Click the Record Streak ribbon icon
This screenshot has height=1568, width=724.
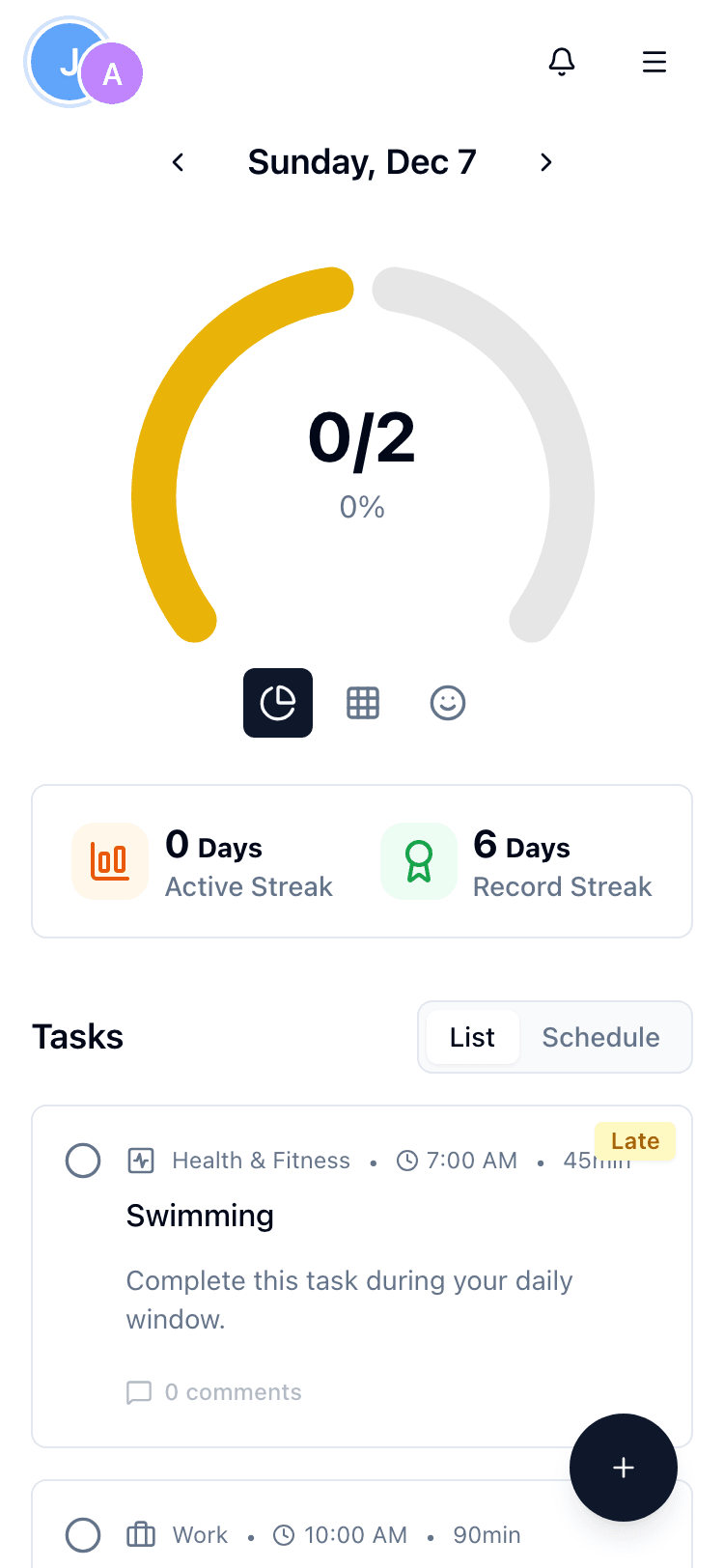pos(418,860)
